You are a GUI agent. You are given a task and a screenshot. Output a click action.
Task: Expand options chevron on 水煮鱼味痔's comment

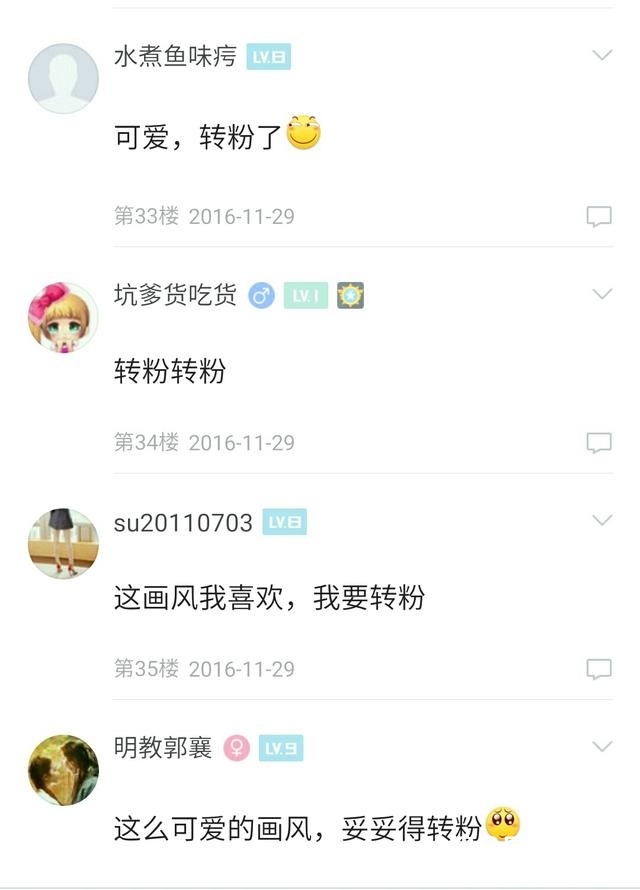tap(602, 55)
